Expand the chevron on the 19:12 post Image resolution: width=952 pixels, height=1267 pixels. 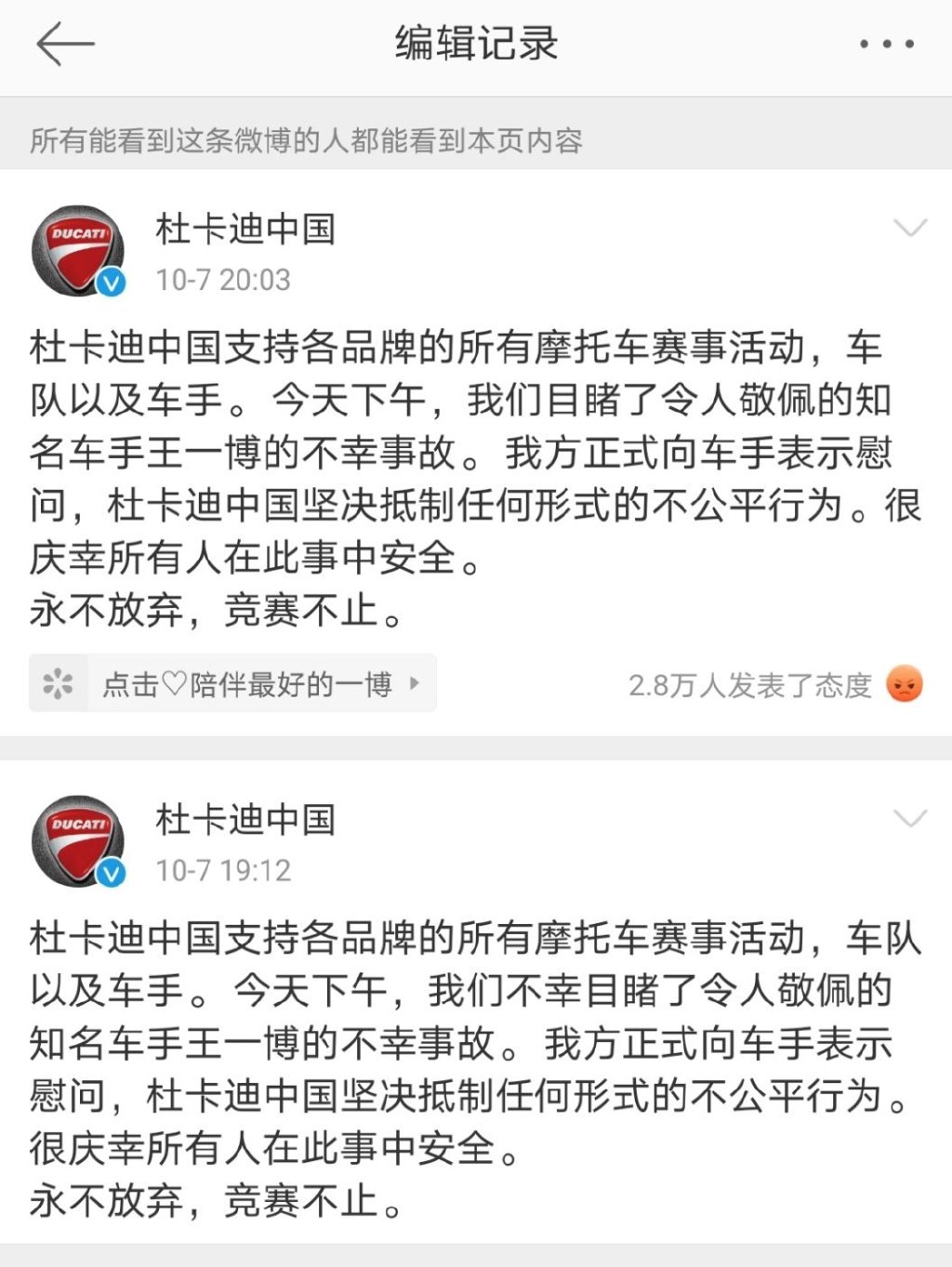[x=909, y=819]
